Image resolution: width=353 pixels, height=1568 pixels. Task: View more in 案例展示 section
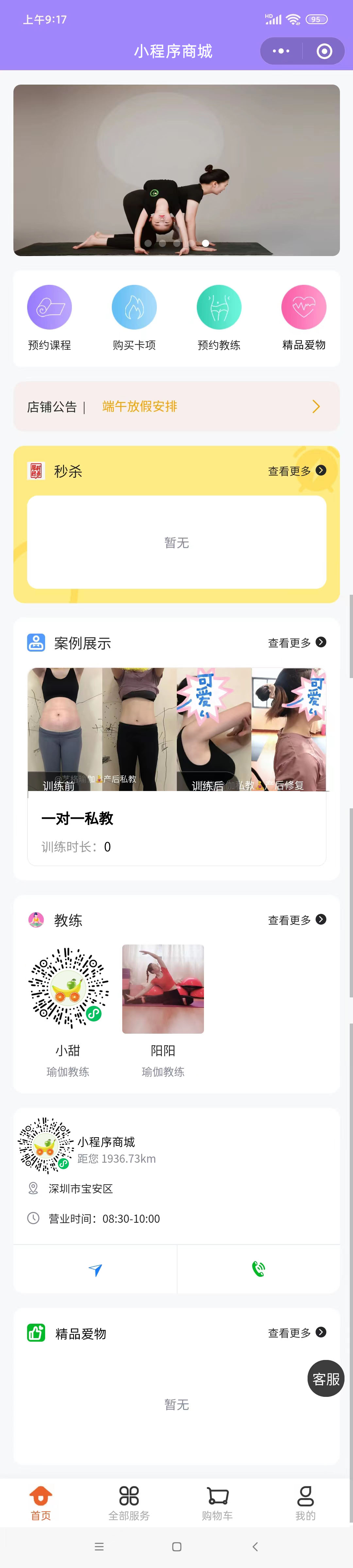click(297, 643)
